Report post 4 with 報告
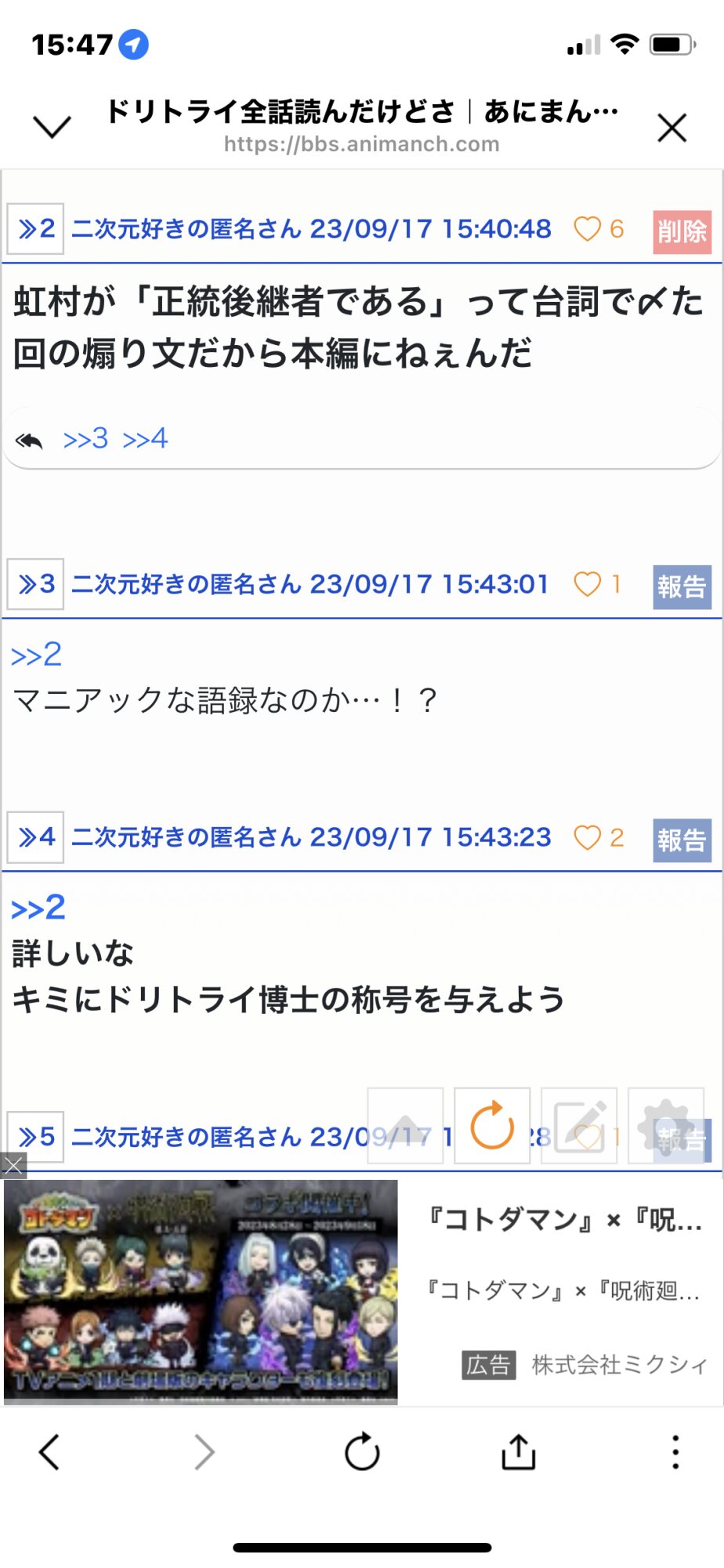This screenshot has width=724, height=1568. pyautogui.click(x=682, y=840)
